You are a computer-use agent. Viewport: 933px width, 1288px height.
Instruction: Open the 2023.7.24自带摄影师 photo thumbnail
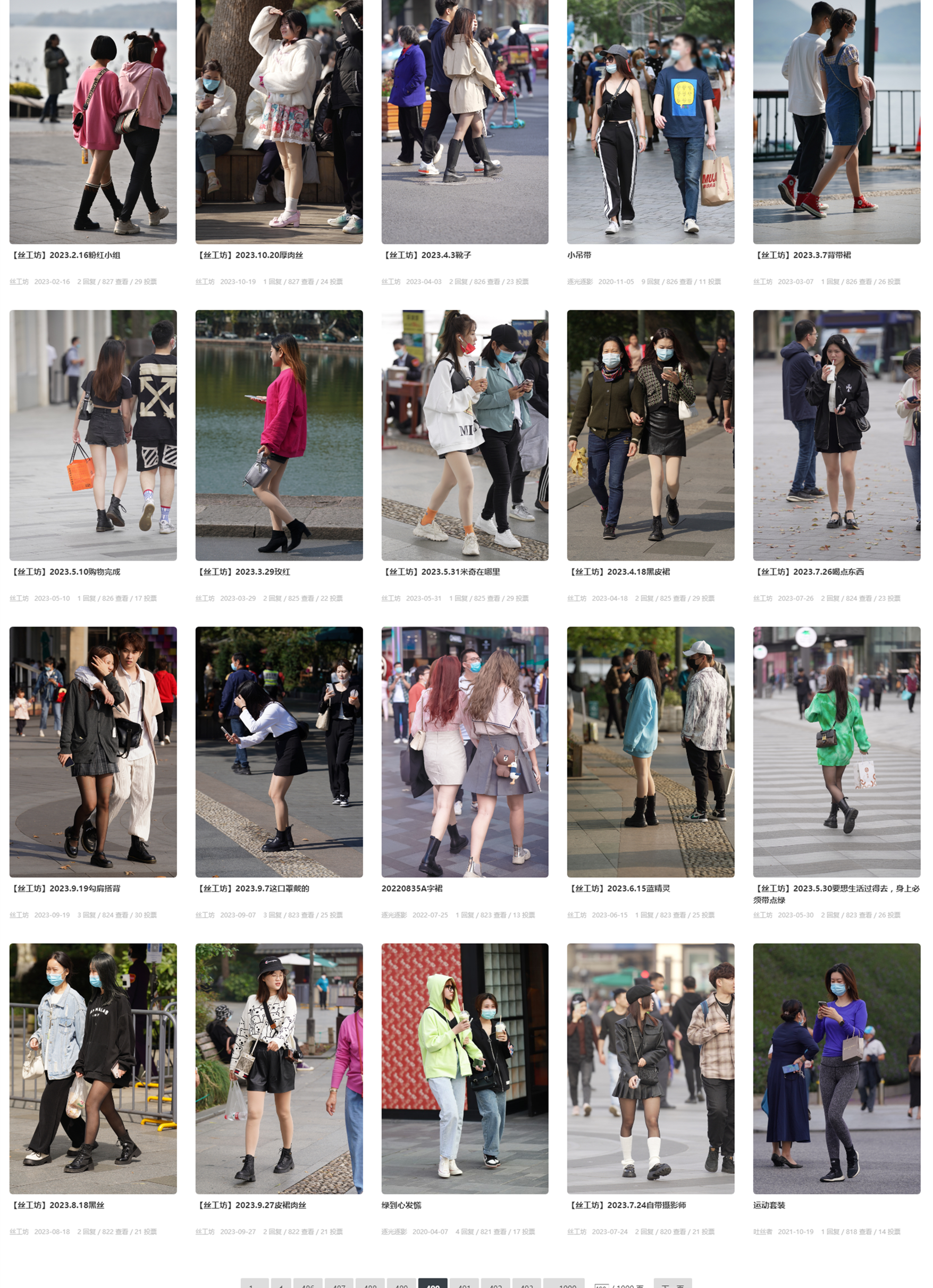pyautogui.click(x=650, y=1068)
